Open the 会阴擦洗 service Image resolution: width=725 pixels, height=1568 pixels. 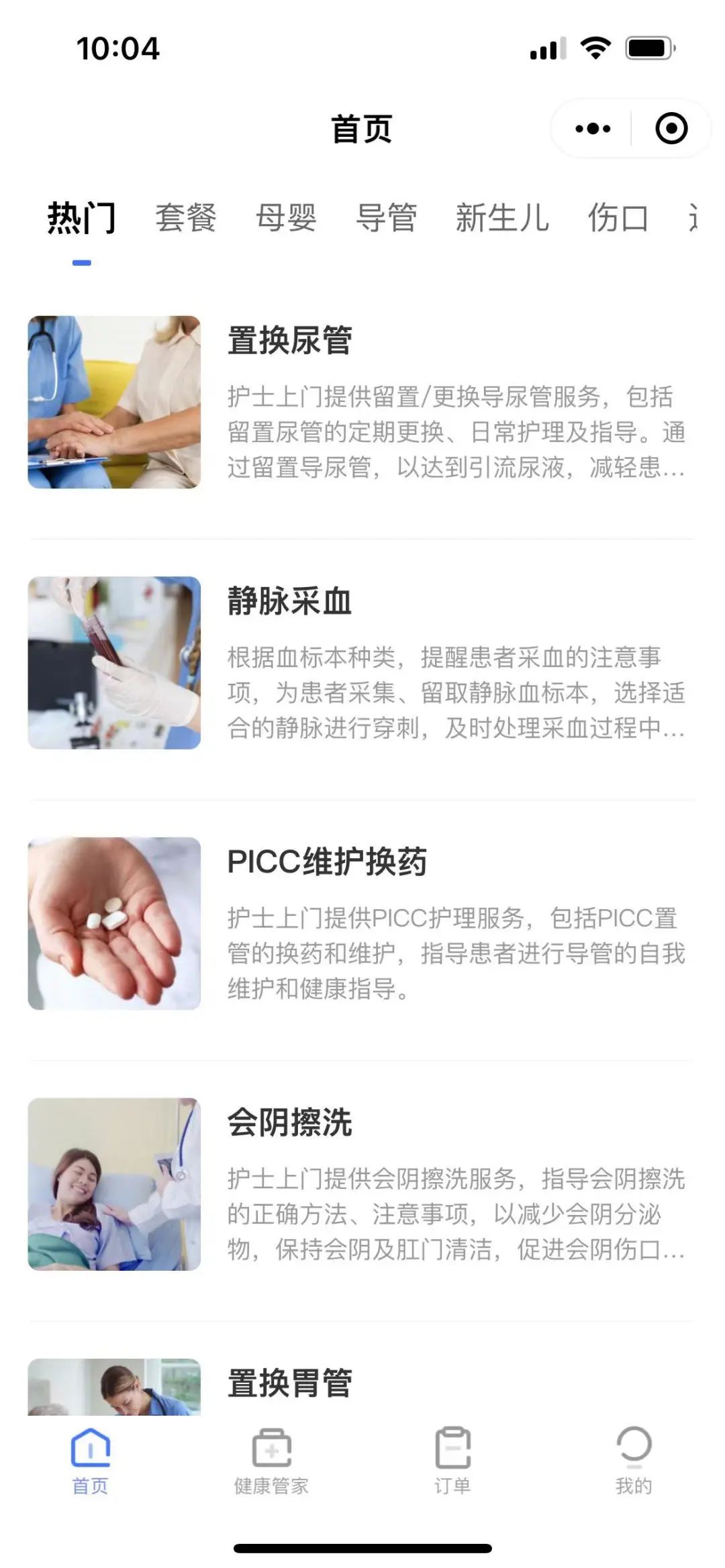pos(290,1122)
